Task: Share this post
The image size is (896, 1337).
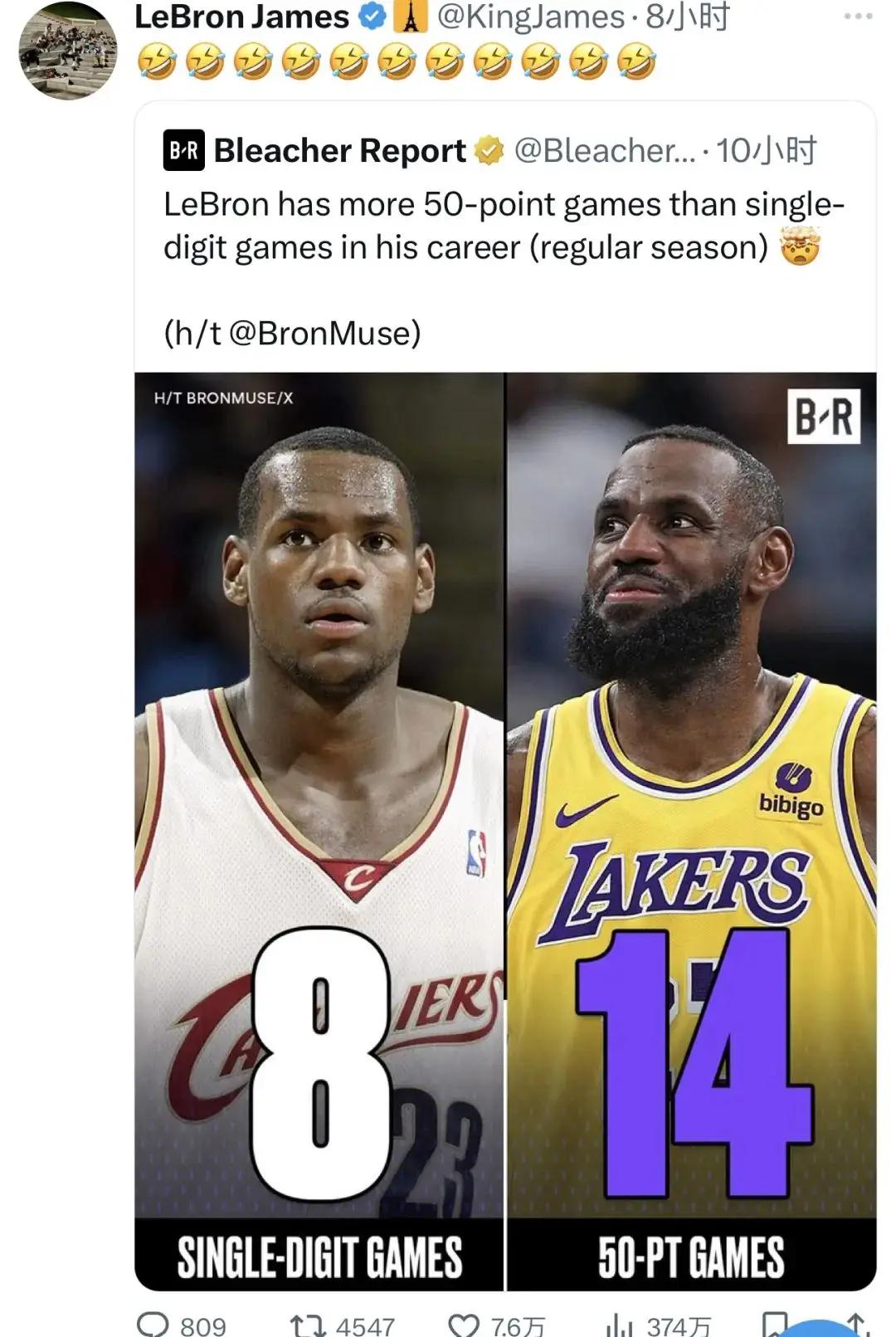Action: pyautogui.click(x=857, y=1322)
